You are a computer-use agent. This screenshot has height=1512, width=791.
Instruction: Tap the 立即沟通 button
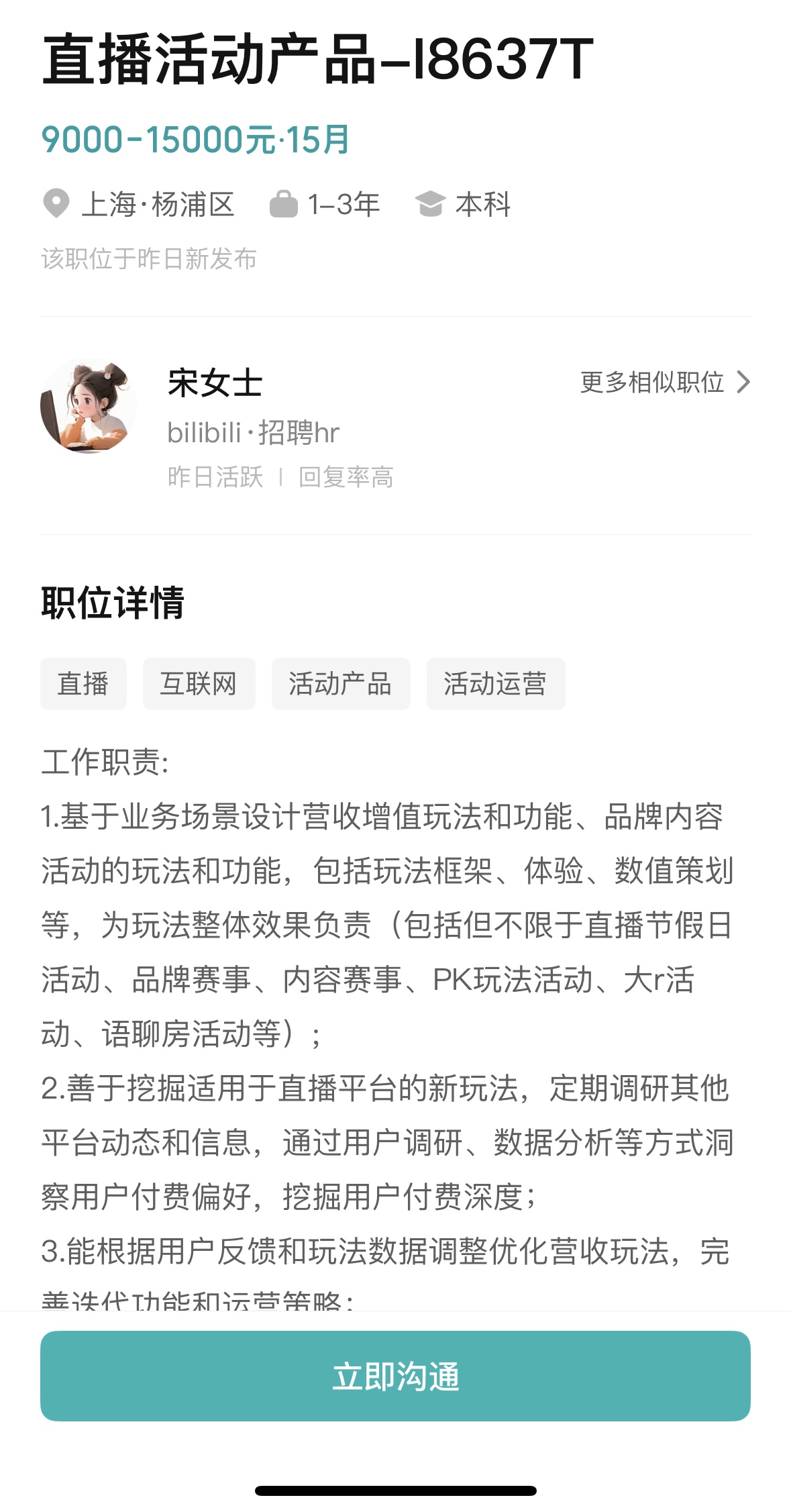click(395, 1376)
